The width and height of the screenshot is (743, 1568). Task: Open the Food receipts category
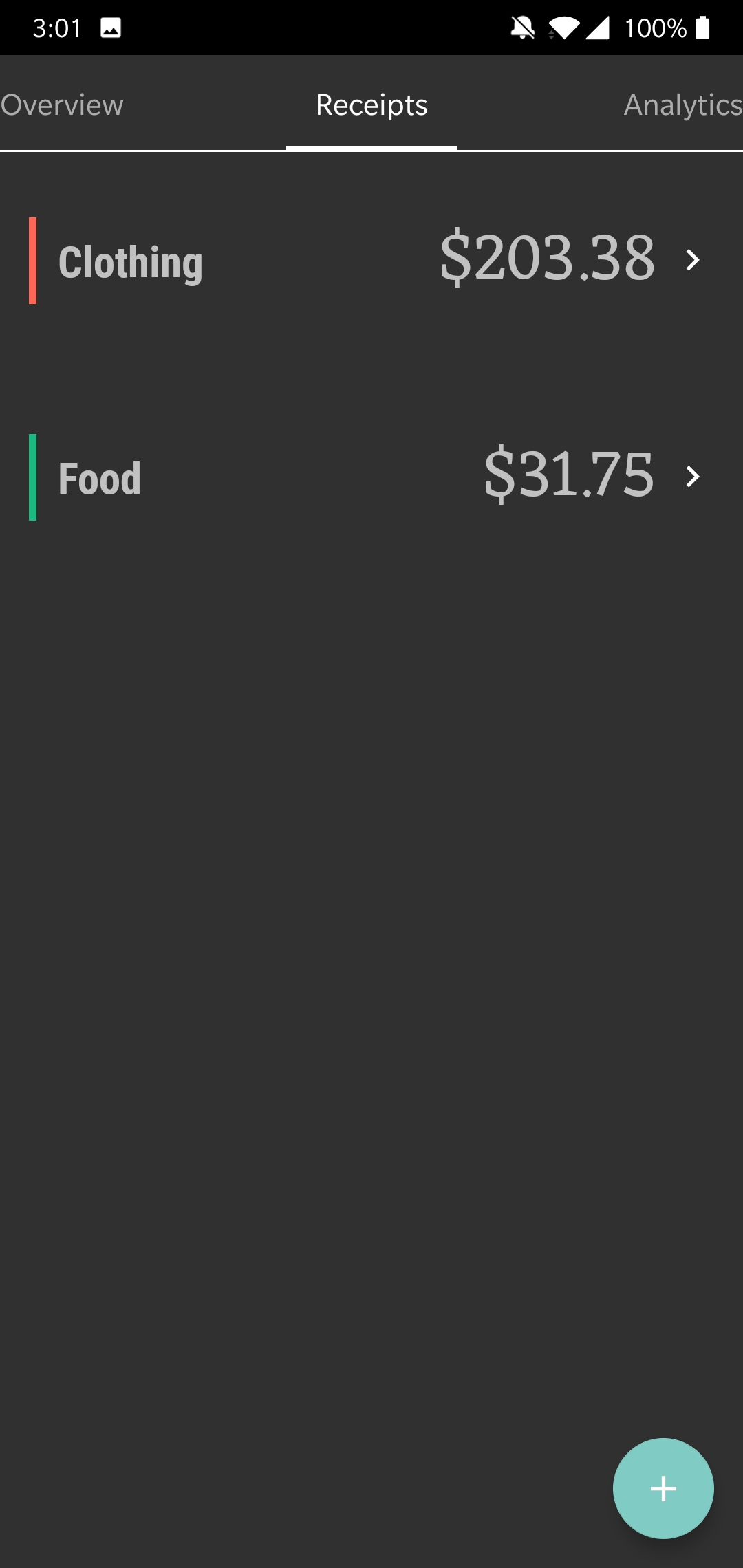[371, 477]
